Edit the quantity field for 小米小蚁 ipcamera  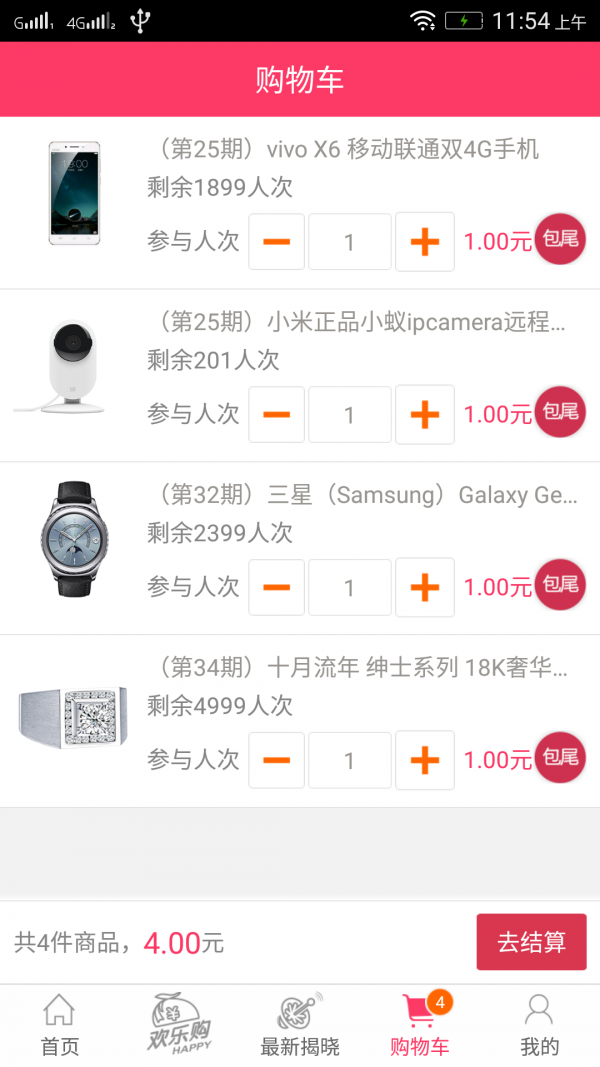coord(349,414)
